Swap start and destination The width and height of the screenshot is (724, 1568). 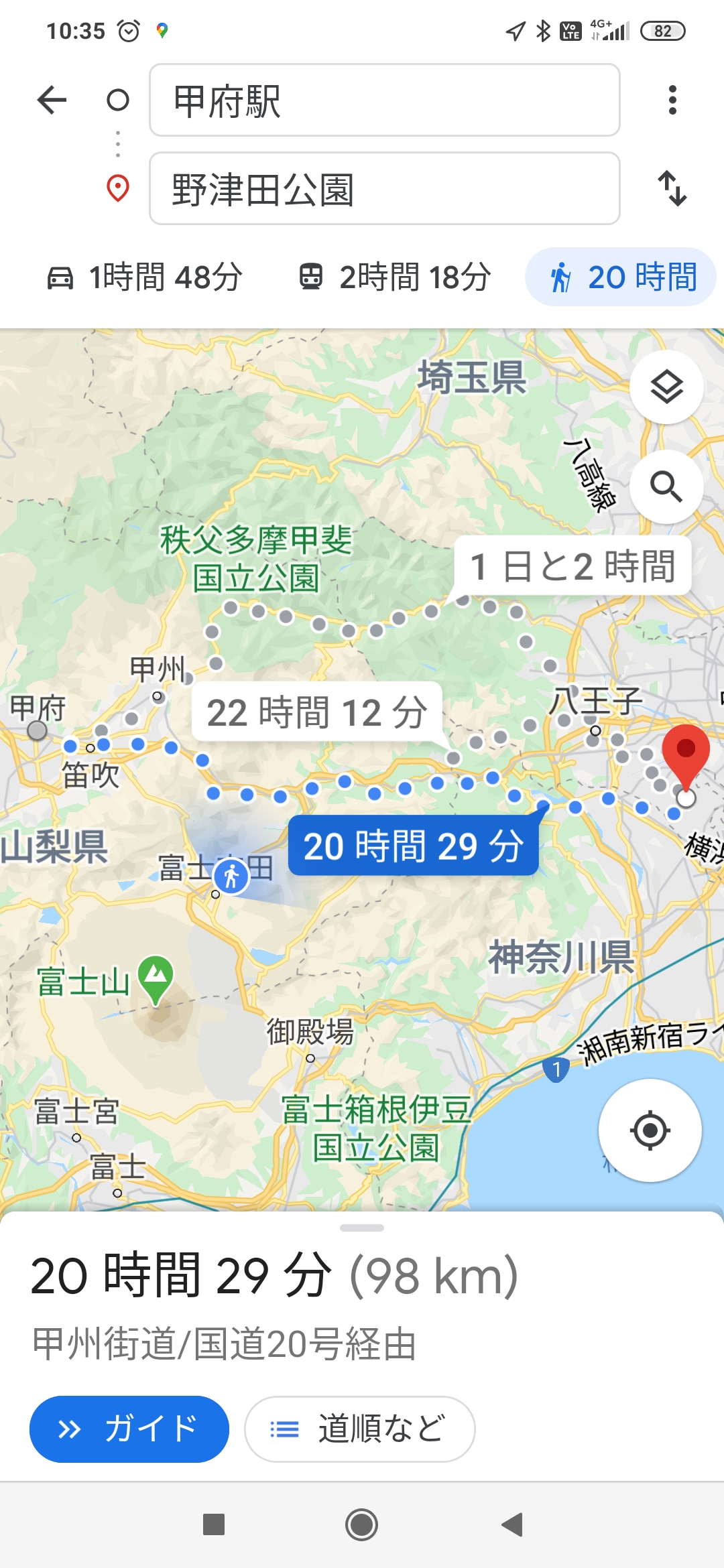tap(672, 188)
